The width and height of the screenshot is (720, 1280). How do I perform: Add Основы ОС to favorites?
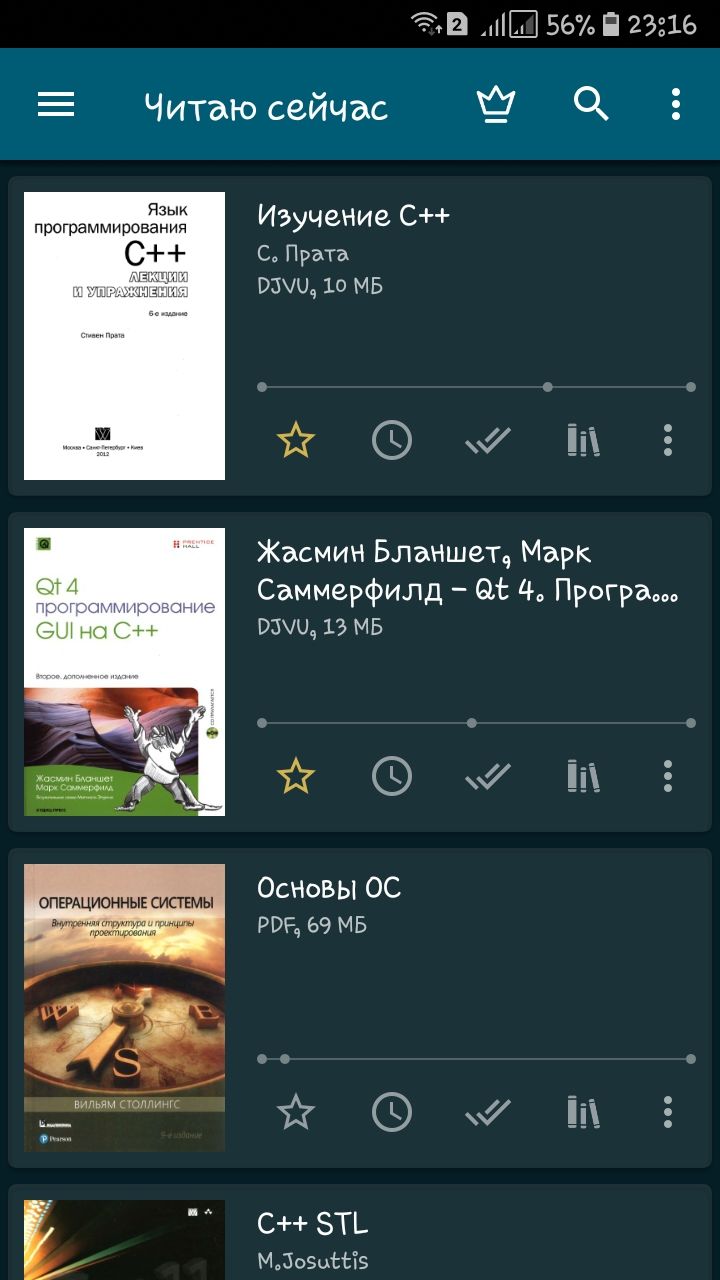coord(295,1112)
